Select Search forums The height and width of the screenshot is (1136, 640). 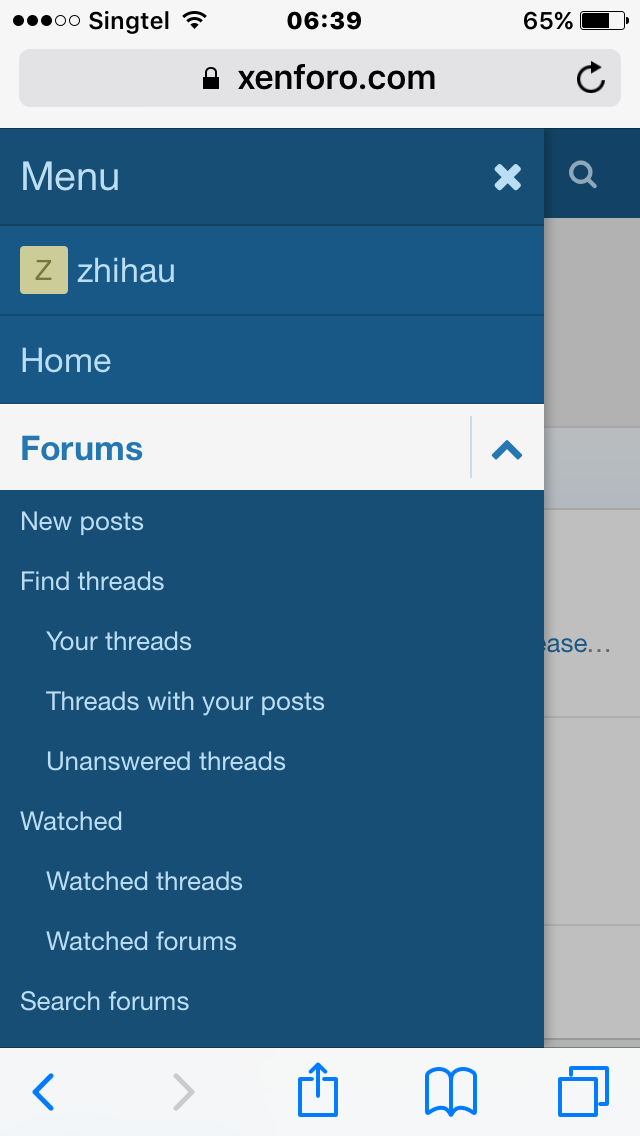tap(104, 1001)
